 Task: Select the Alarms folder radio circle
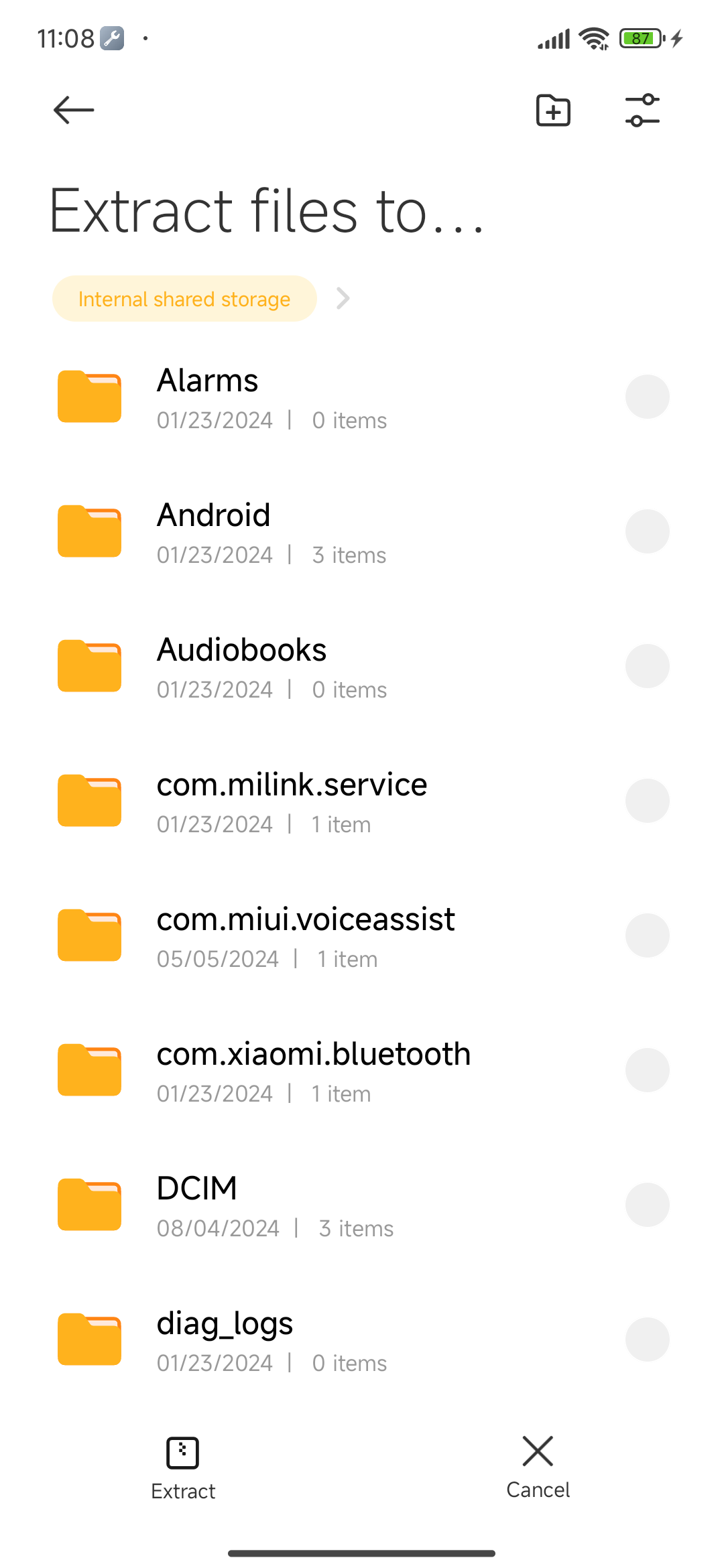coord(647,397)
